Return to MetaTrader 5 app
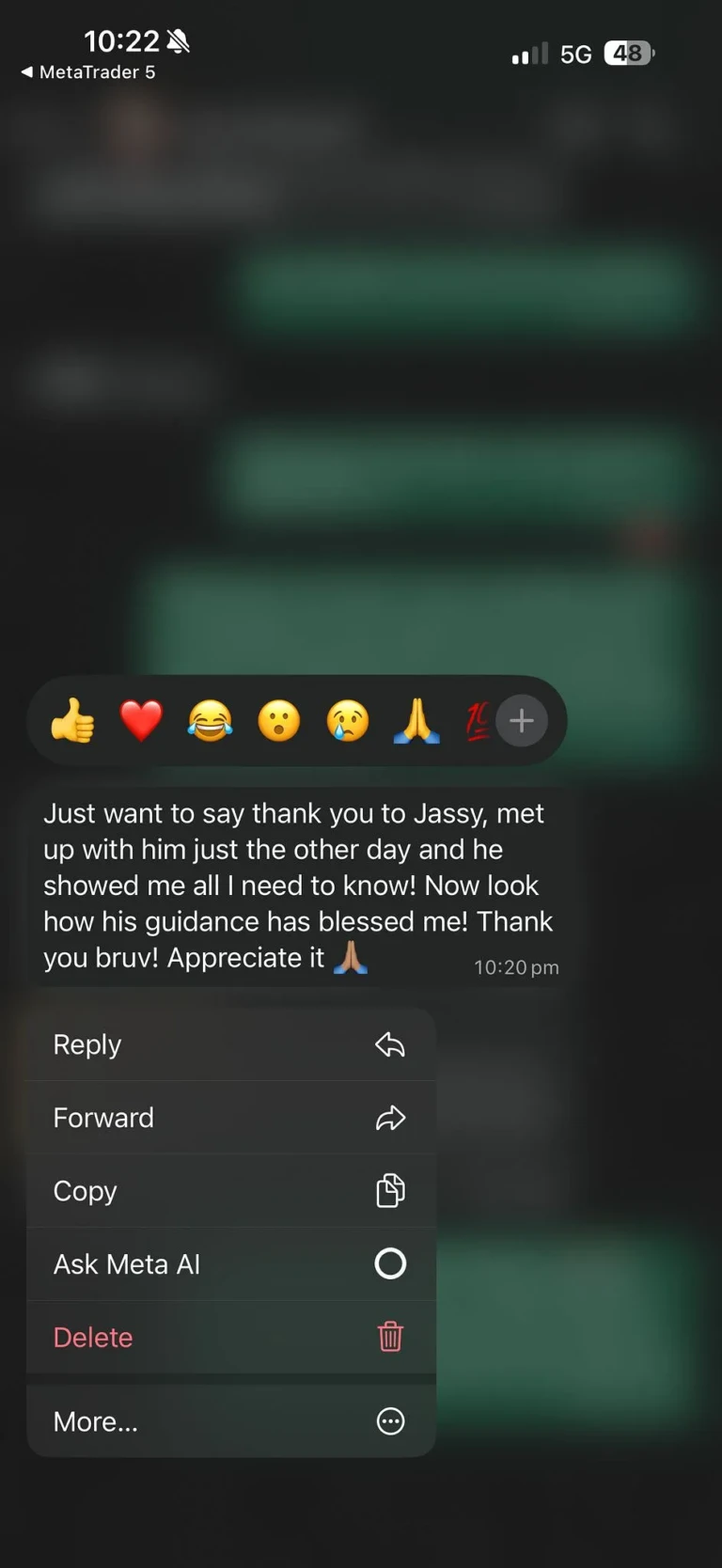Screen dimensions: 722x1568 click(87, 72)
